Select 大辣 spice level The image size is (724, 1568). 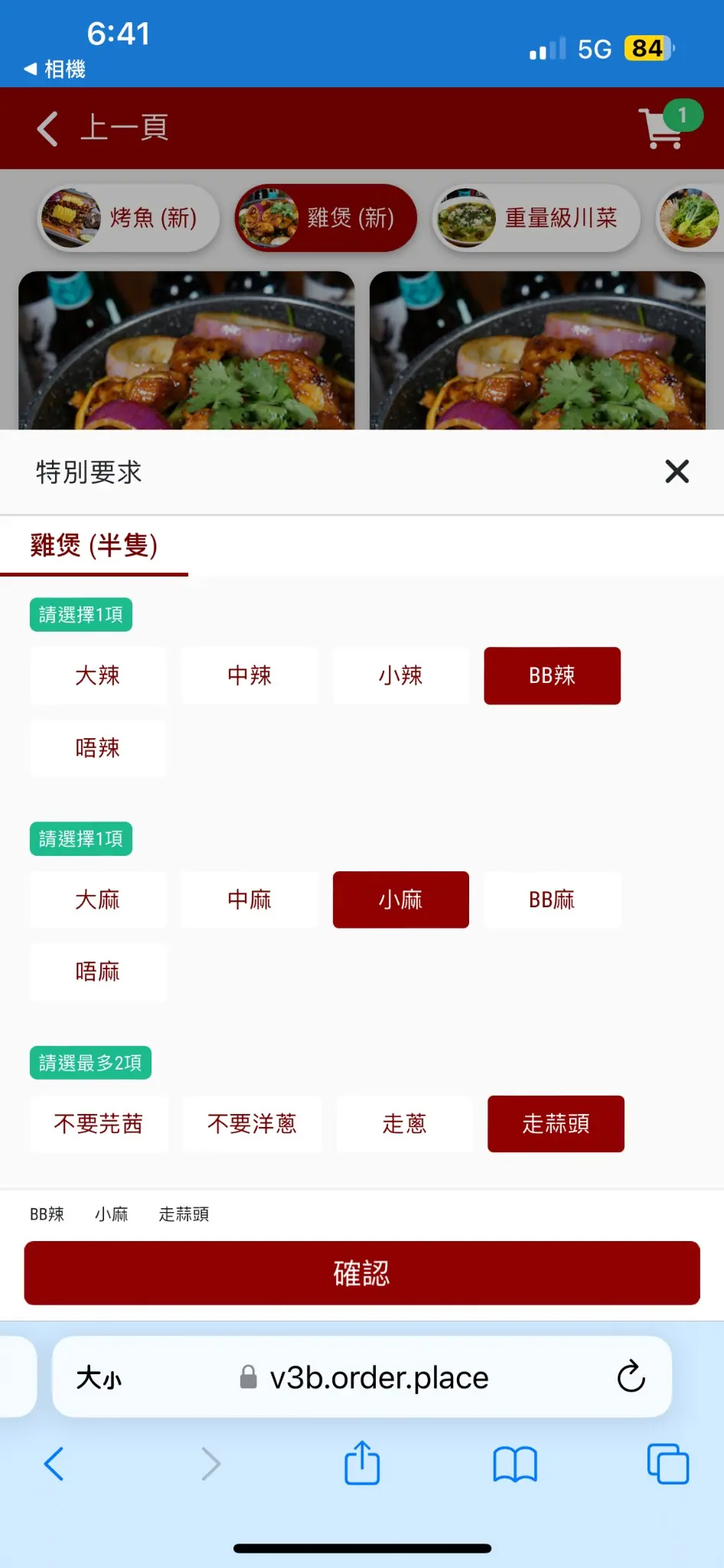(x=98, y=675)
